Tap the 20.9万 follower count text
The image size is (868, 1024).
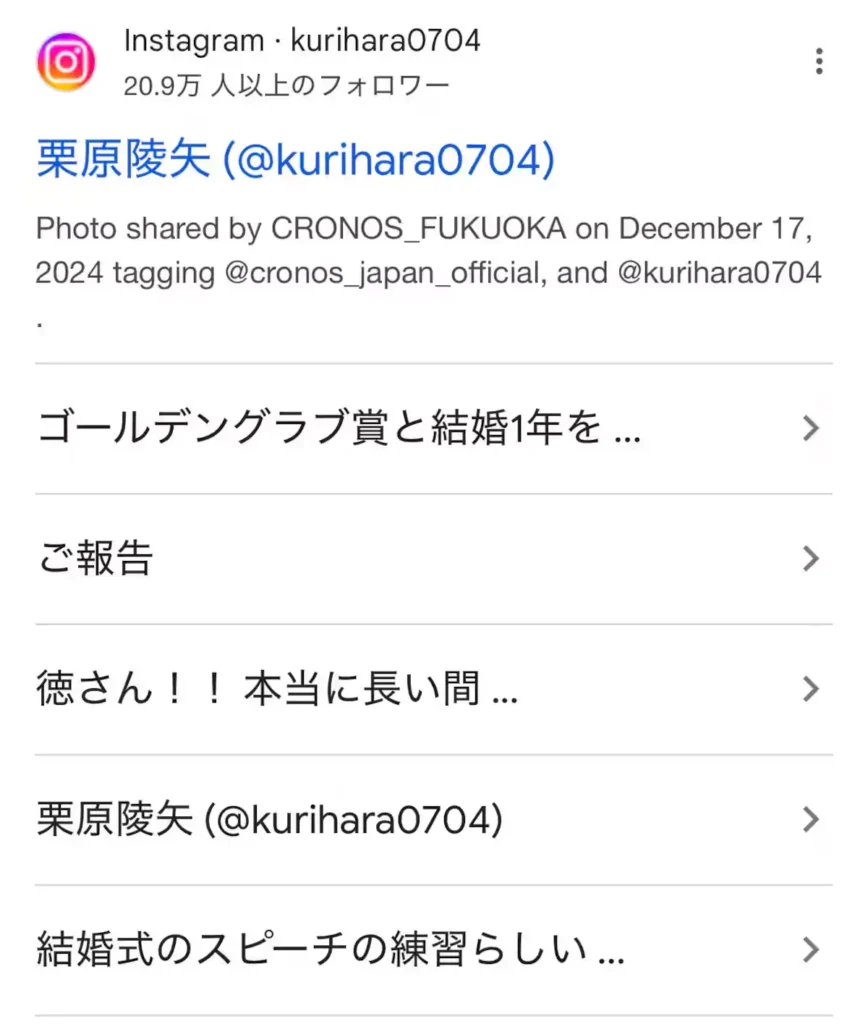pos(287,86)
